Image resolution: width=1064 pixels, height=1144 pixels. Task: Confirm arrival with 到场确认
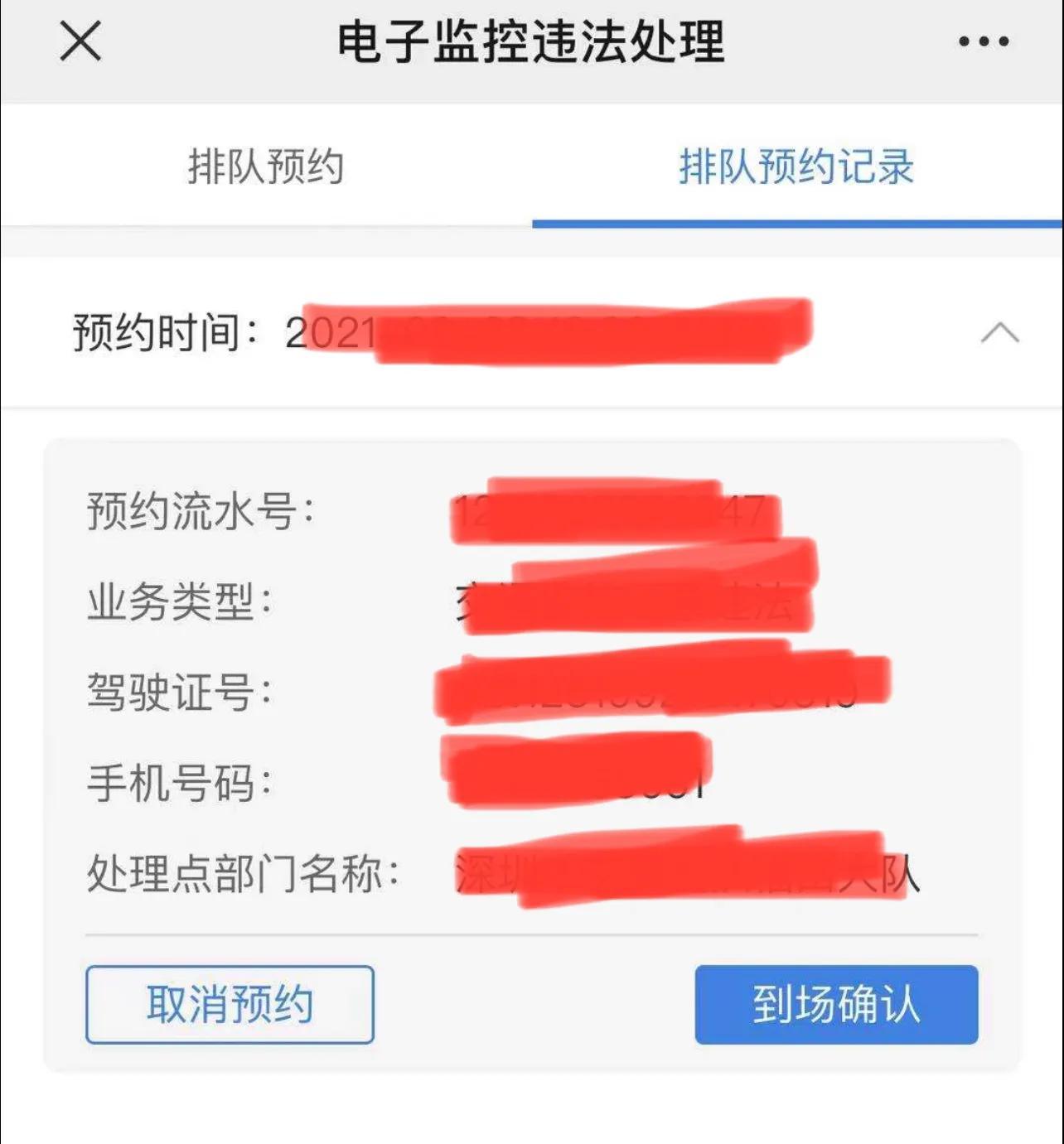tap(836, 1004)
